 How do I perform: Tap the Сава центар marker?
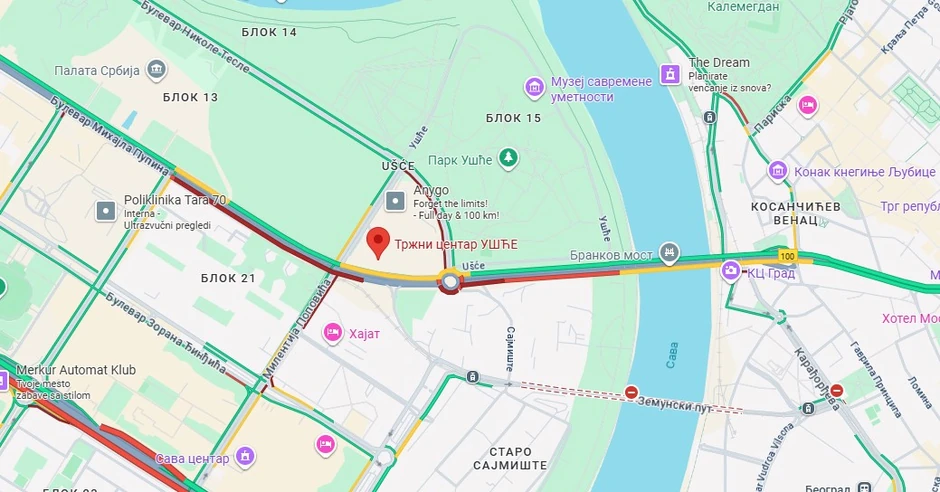pyautogui.click(x=245, y=457)
